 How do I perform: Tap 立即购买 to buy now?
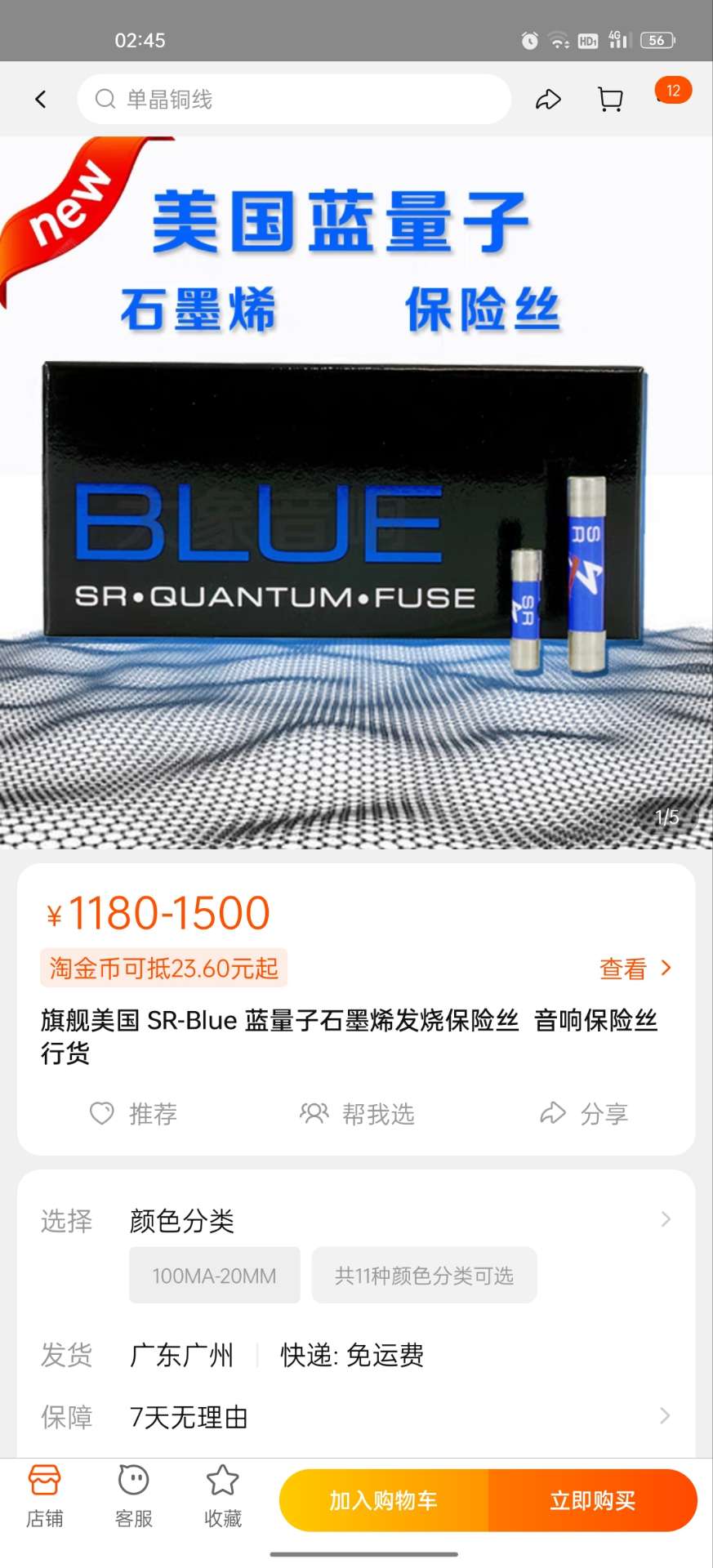(592, 1500)
